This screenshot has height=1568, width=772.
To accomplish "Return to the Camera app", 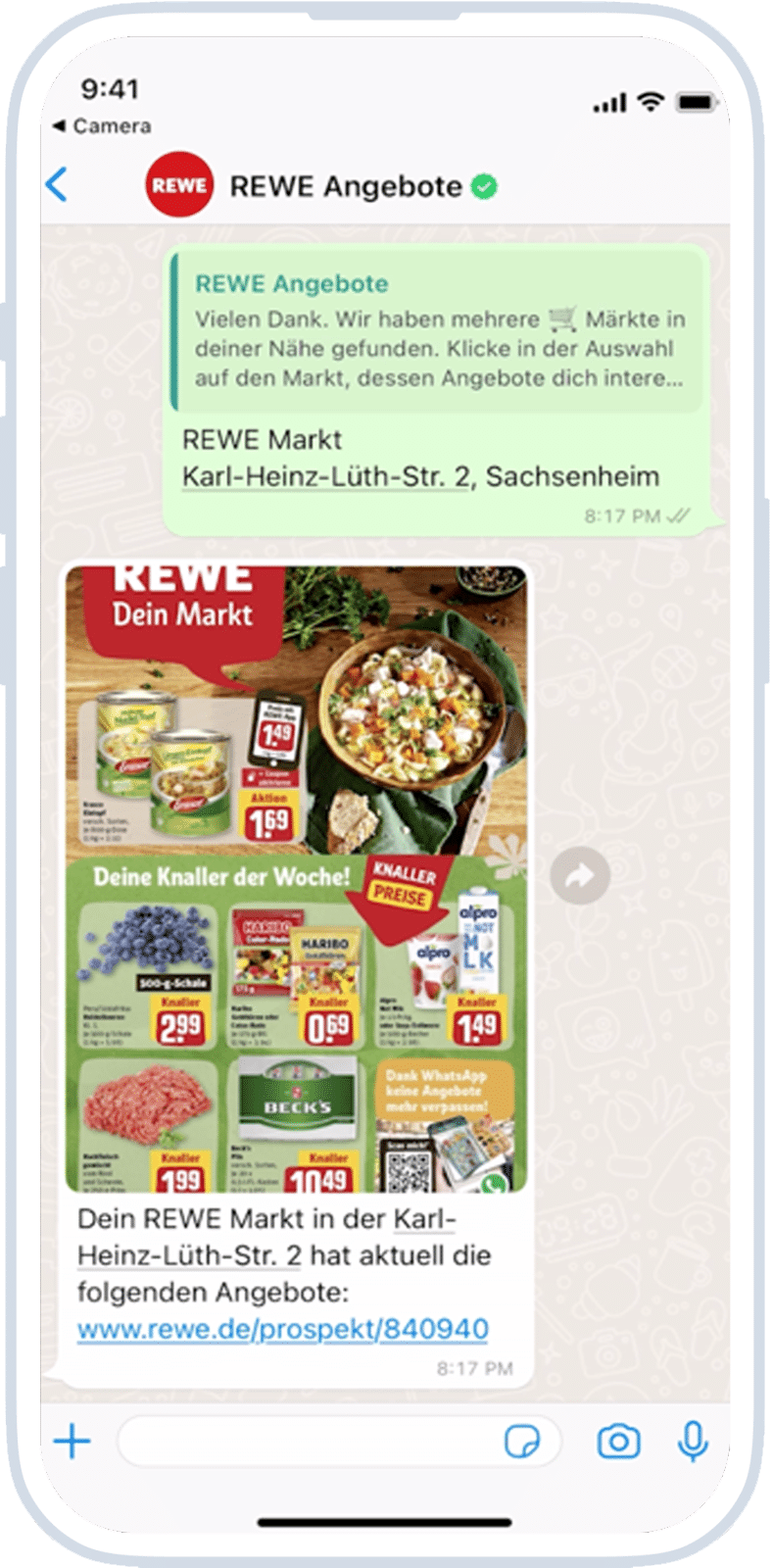I will point(101,125).
